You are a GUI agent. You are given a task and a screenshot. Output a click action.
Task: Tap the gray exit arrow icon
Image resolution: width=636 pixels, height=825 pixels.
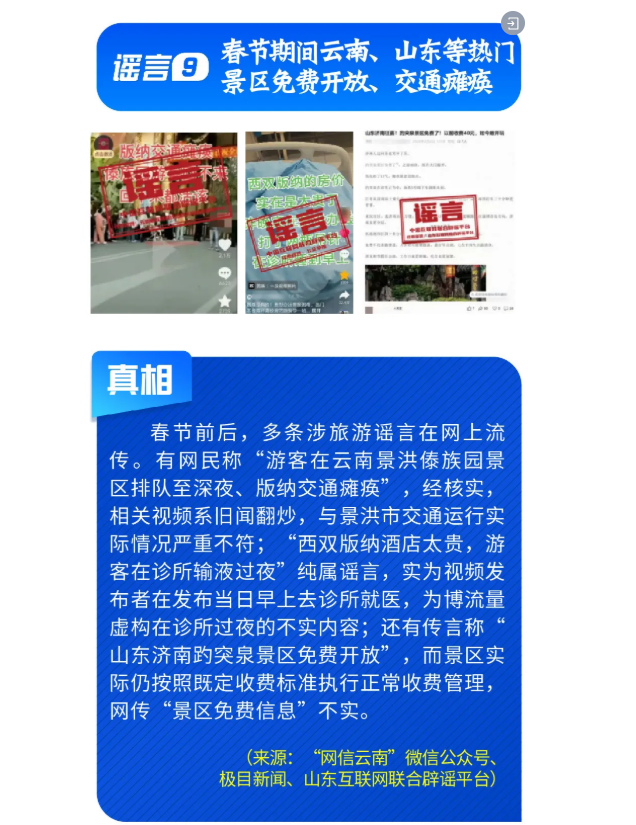click(x=513, y=23)
